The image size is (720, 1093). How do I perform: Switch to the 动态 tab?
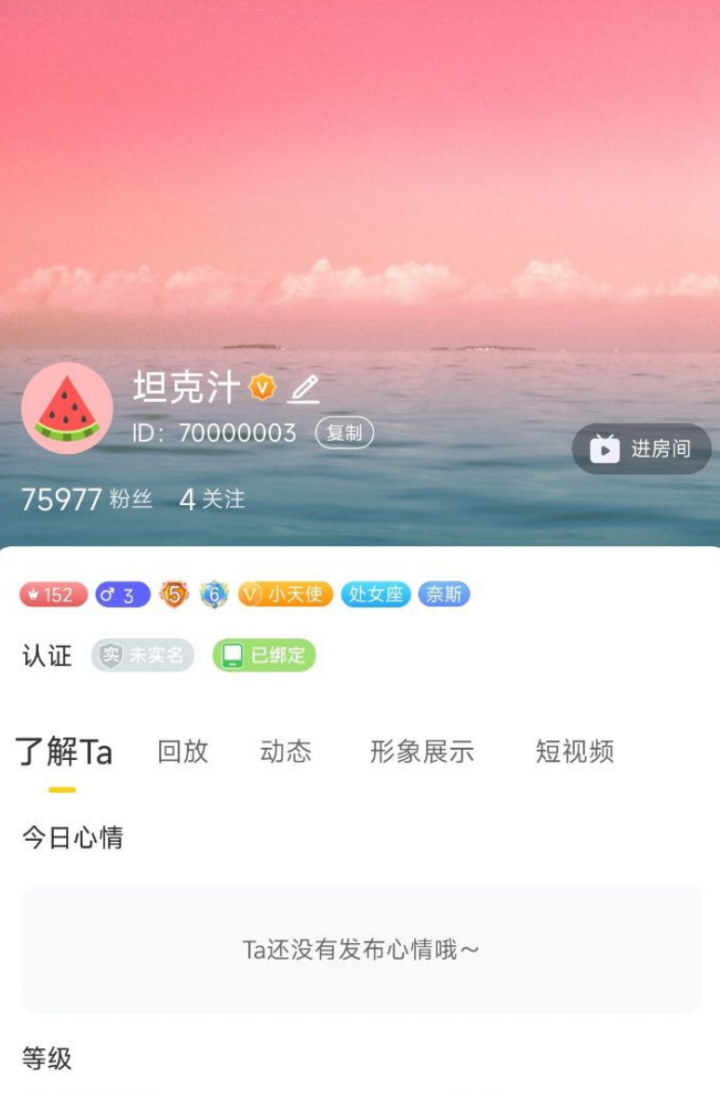click(x=286, y=752)
